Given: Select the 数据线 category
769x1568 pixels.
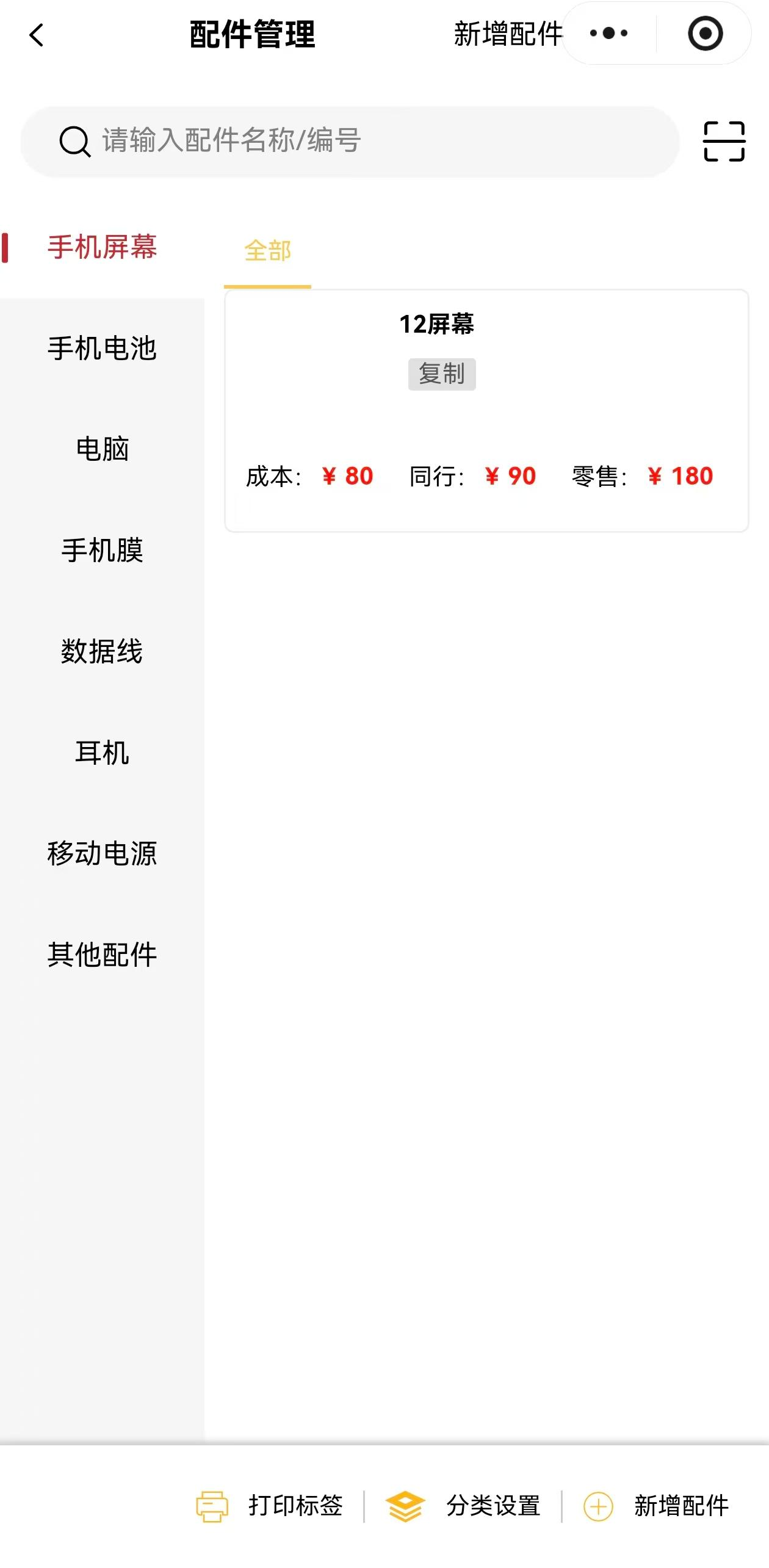Looking at the screenshot, I should (x=103, y=652).
